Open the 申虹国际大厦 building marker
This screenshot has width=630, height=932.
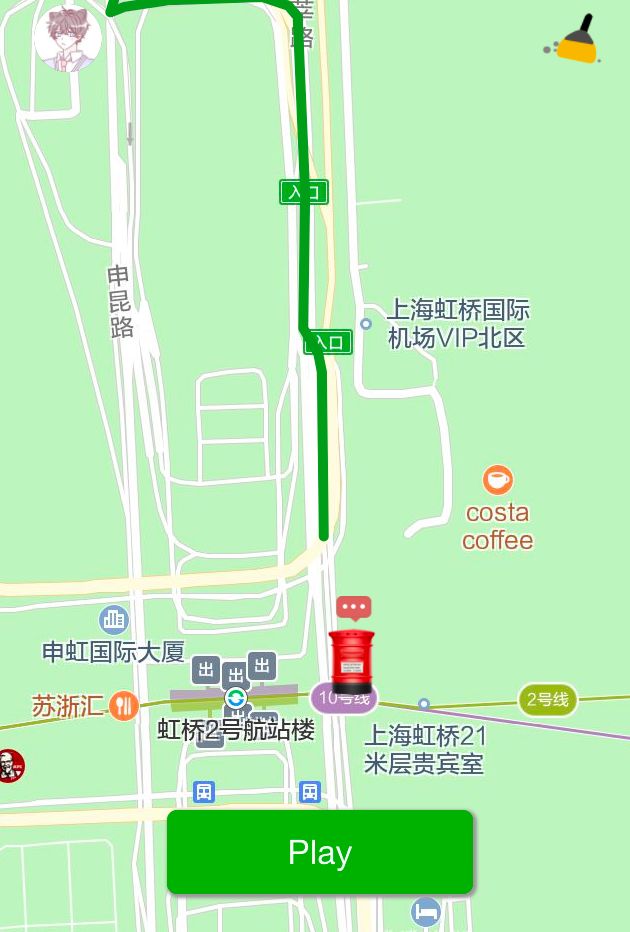114,620
